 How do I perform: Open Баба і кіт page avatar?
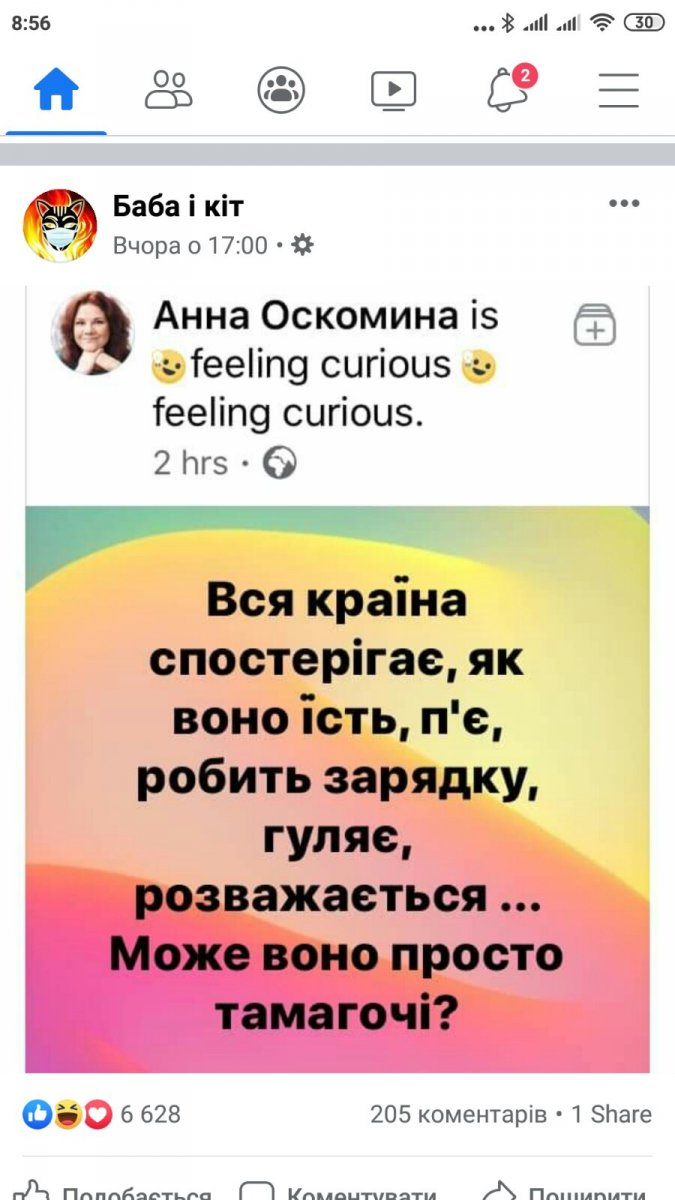point(60,224)
